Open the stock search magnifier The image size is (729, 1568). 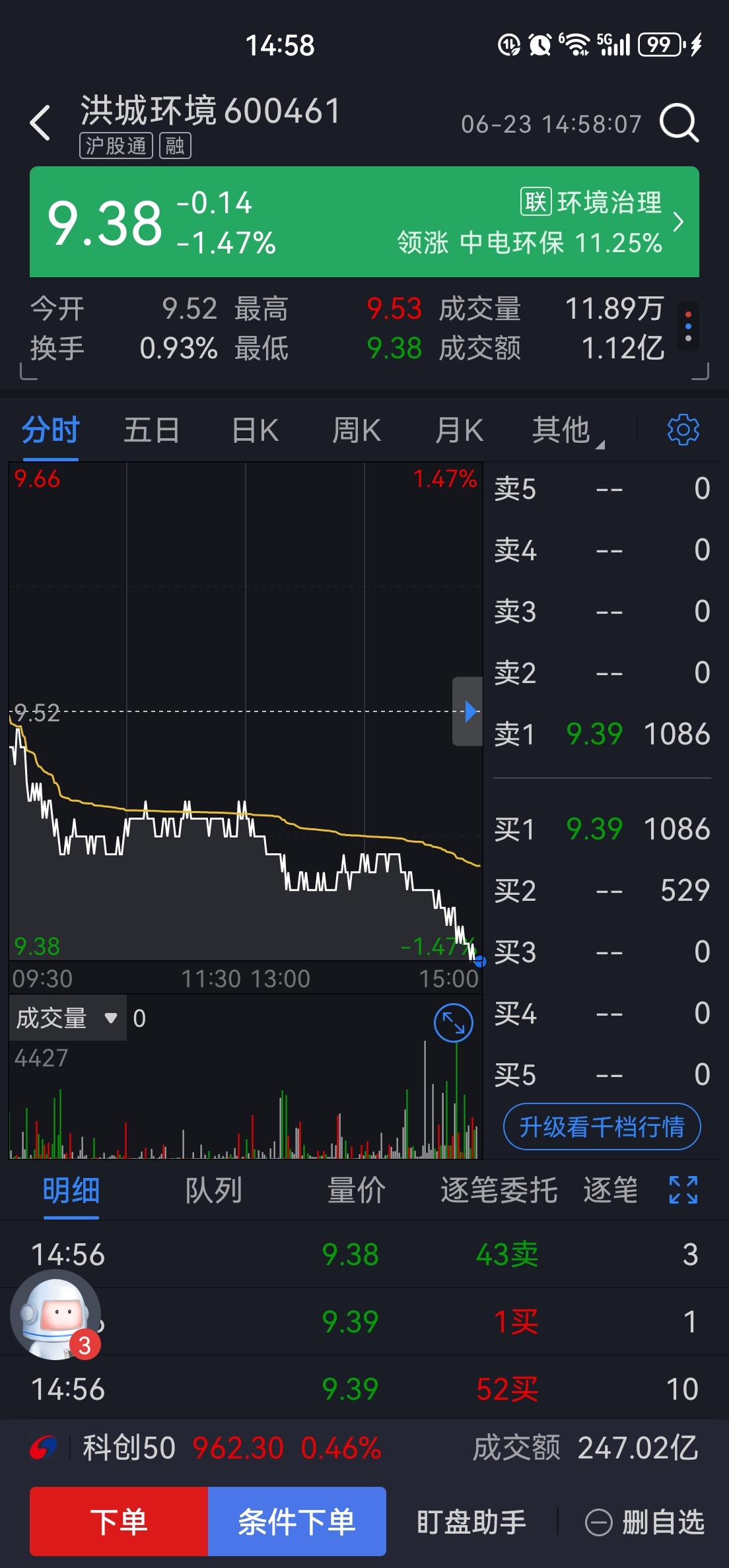tap(679, 123)
